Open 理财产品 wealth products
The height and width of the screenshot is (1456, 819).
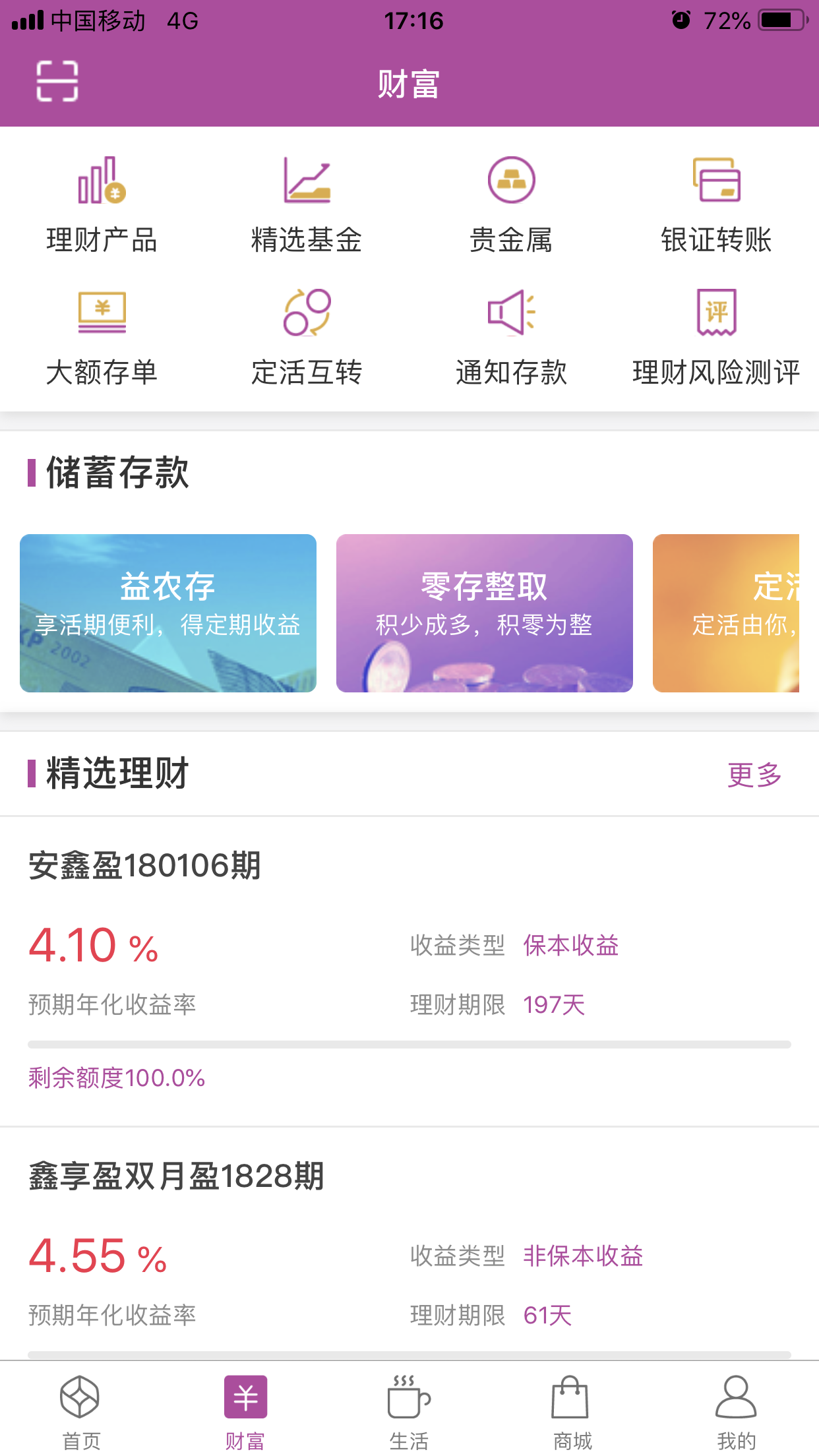[102, 206]
